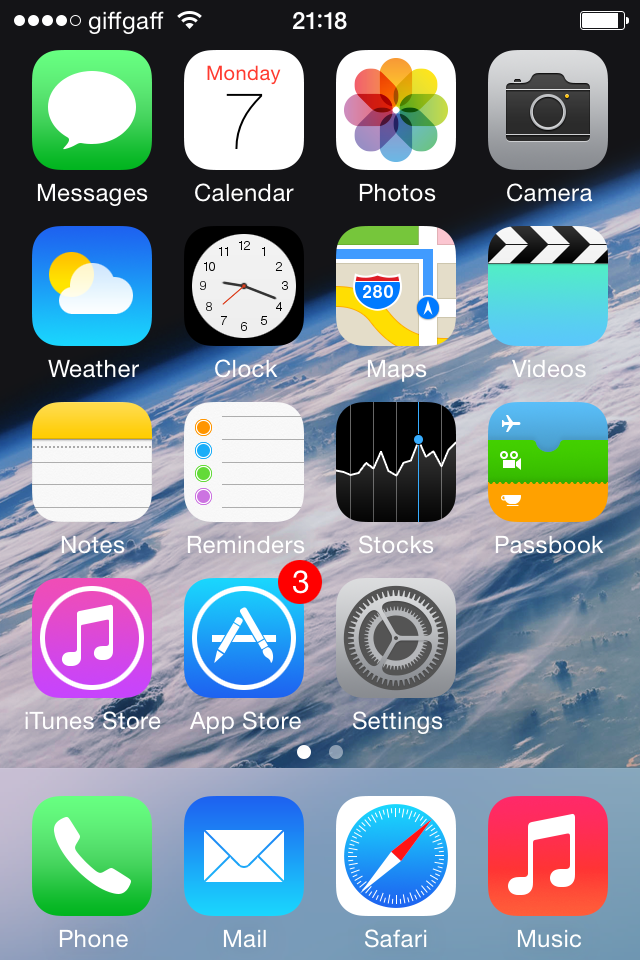Launch the Reminders app
640x960 pixels.
click(x=244, y=462)
